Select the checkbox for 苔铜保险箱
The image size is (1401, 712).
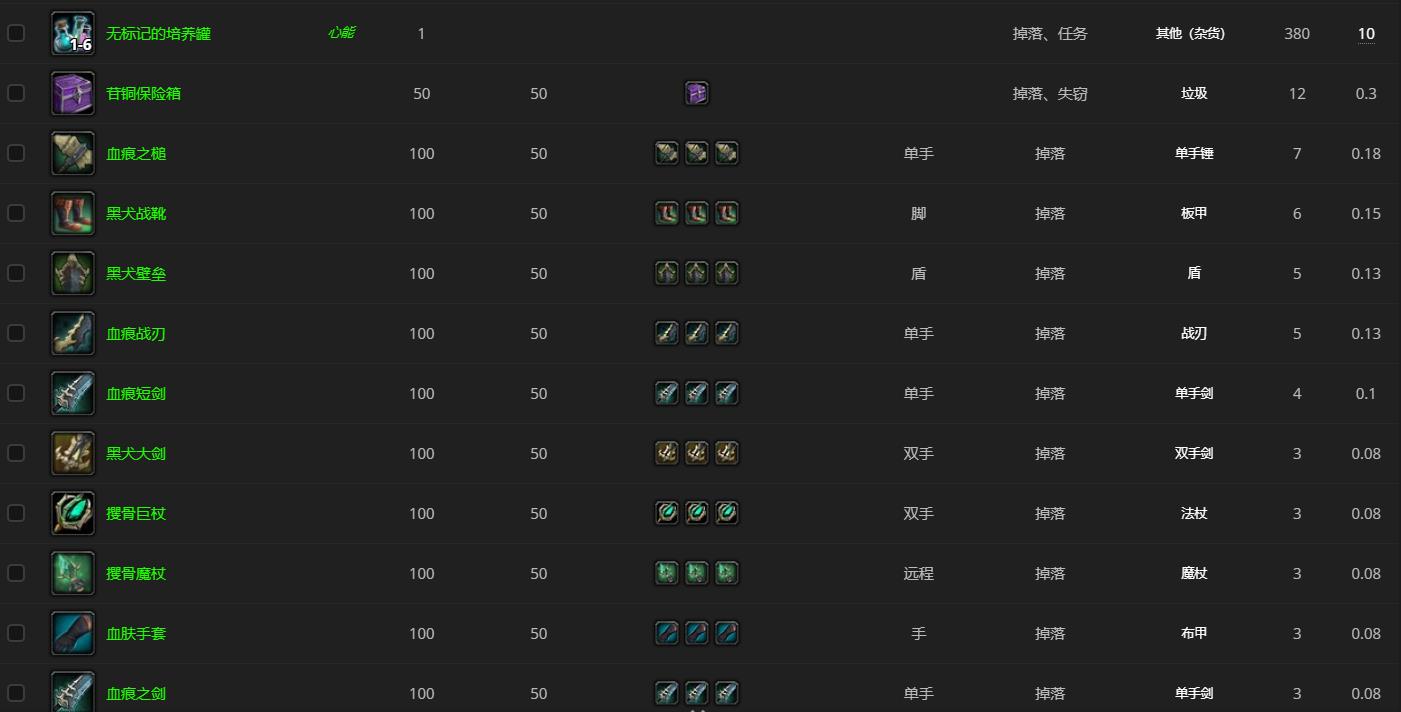16,93
